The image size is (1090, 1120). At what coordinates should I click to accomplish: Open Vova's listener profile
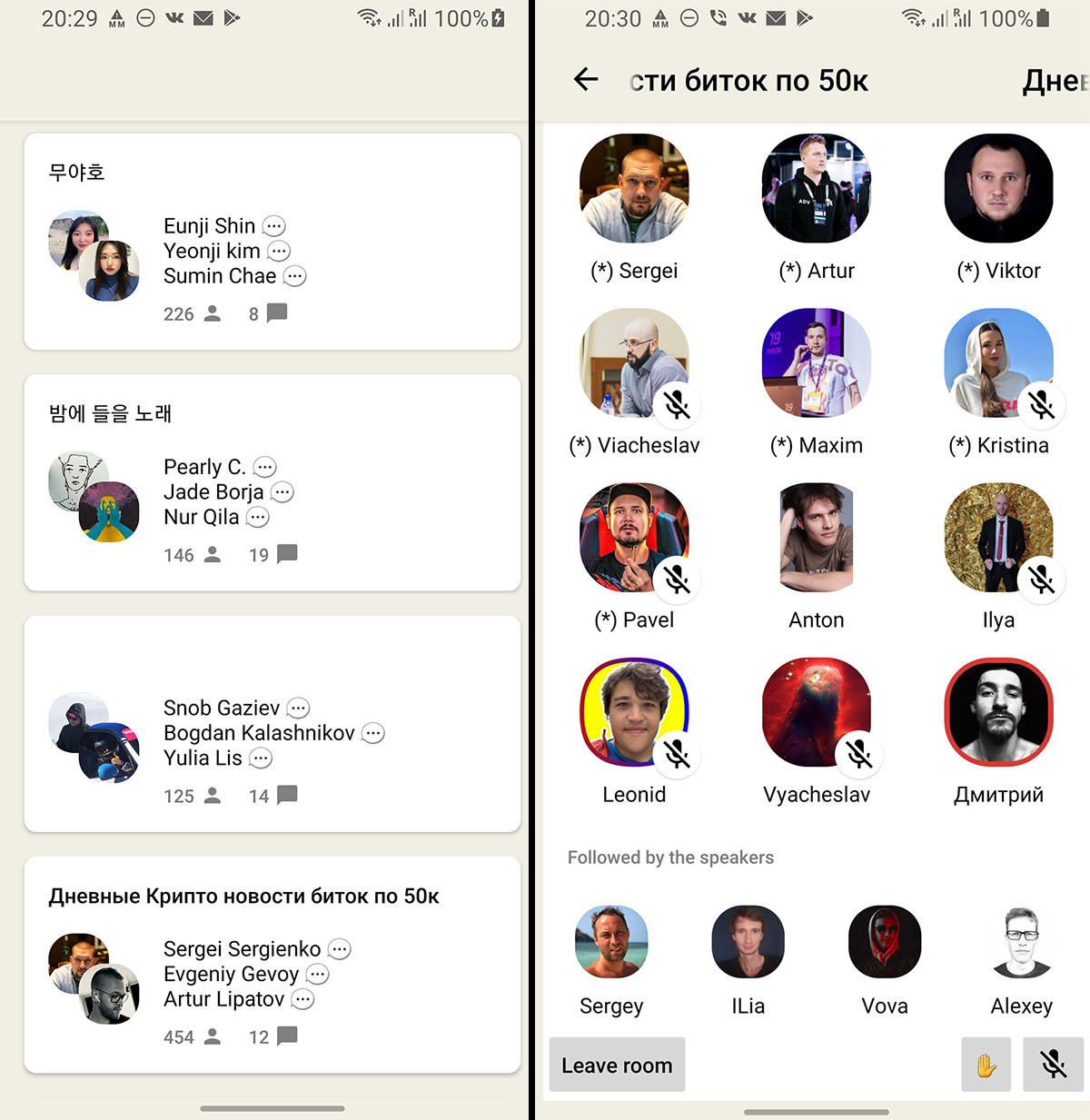[x=884, y=942]
